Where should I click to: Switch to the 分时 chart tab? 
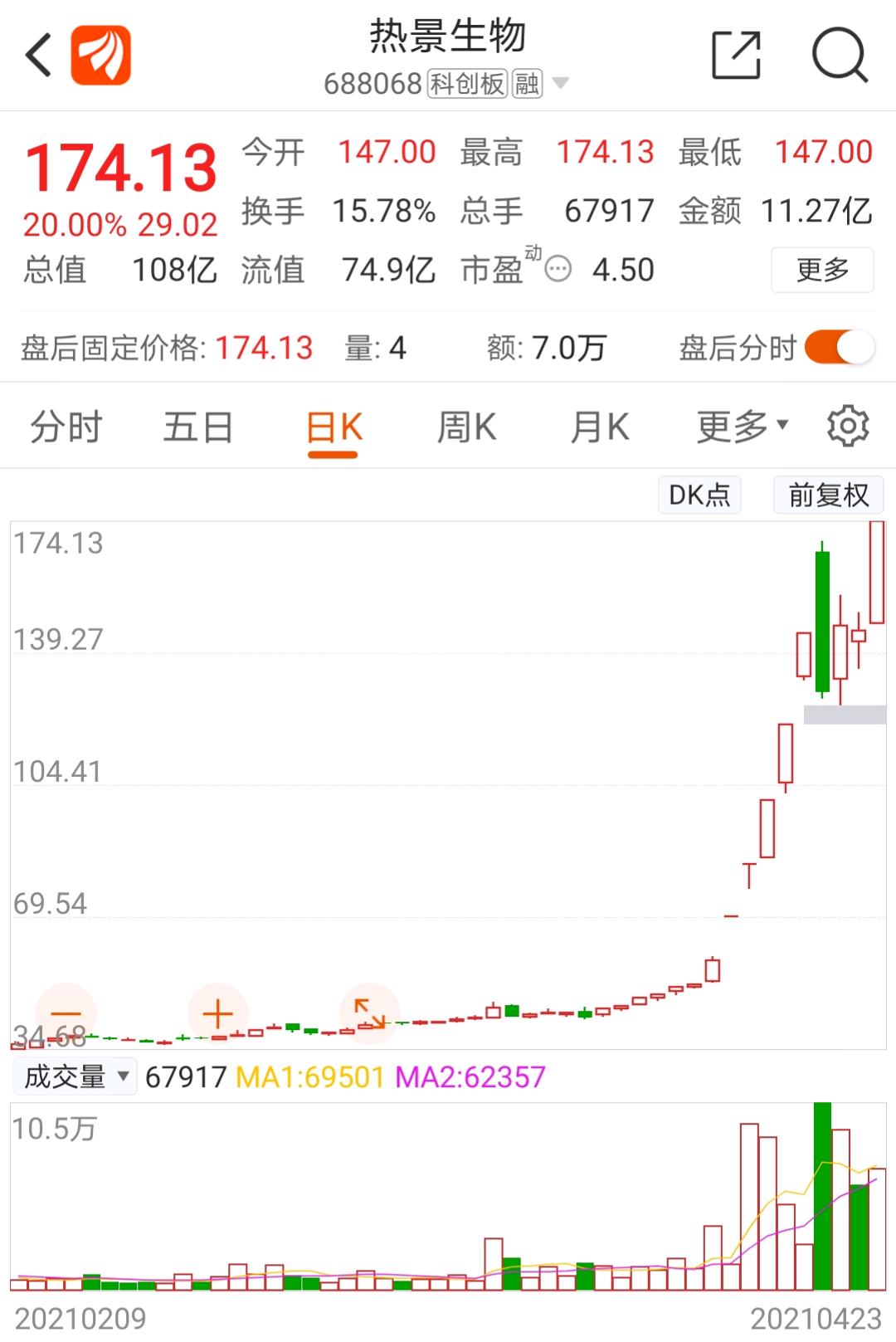[x=66, y=428]
